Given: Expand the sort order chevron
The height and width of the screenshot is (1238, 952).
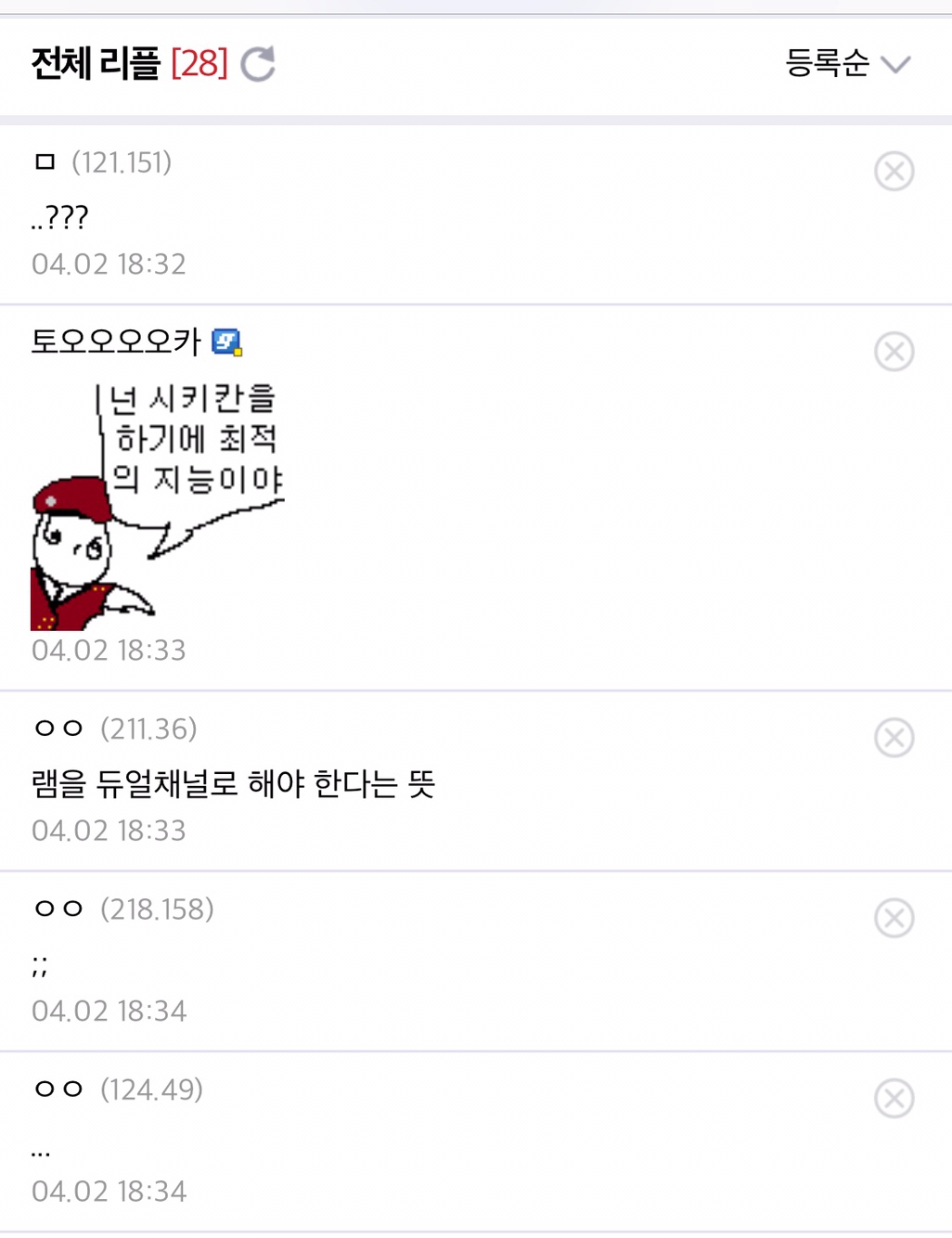Looking at the screenshot, I should (894, 64).
